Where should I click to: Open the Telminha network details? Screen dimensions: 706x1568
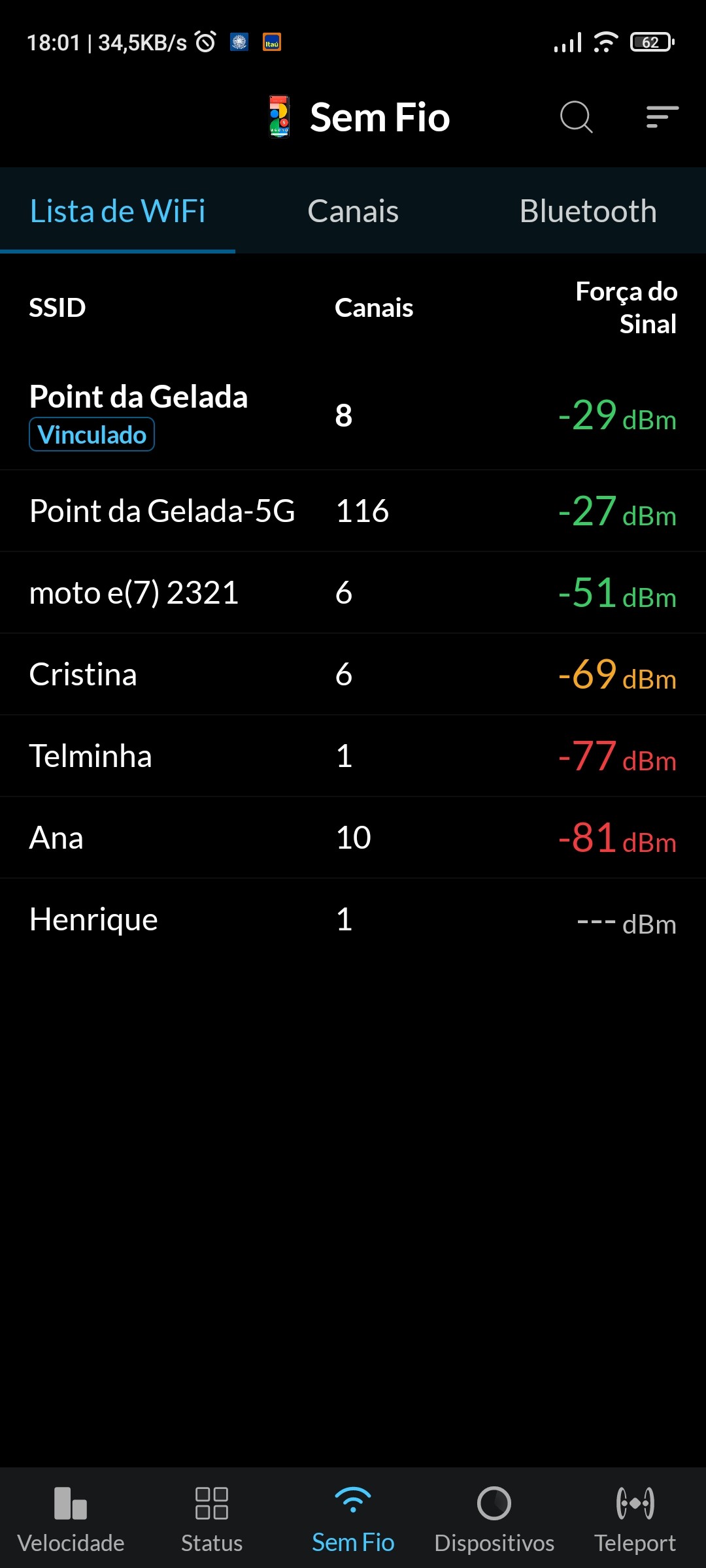(x=353, y=756)
